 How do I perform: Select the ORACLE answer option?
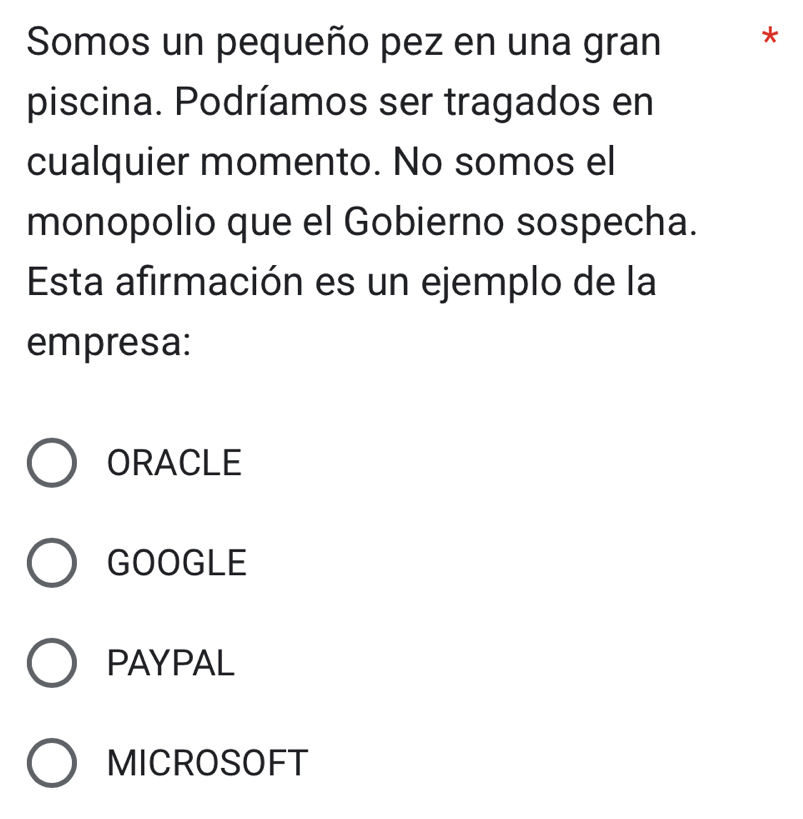coord(52,463)
